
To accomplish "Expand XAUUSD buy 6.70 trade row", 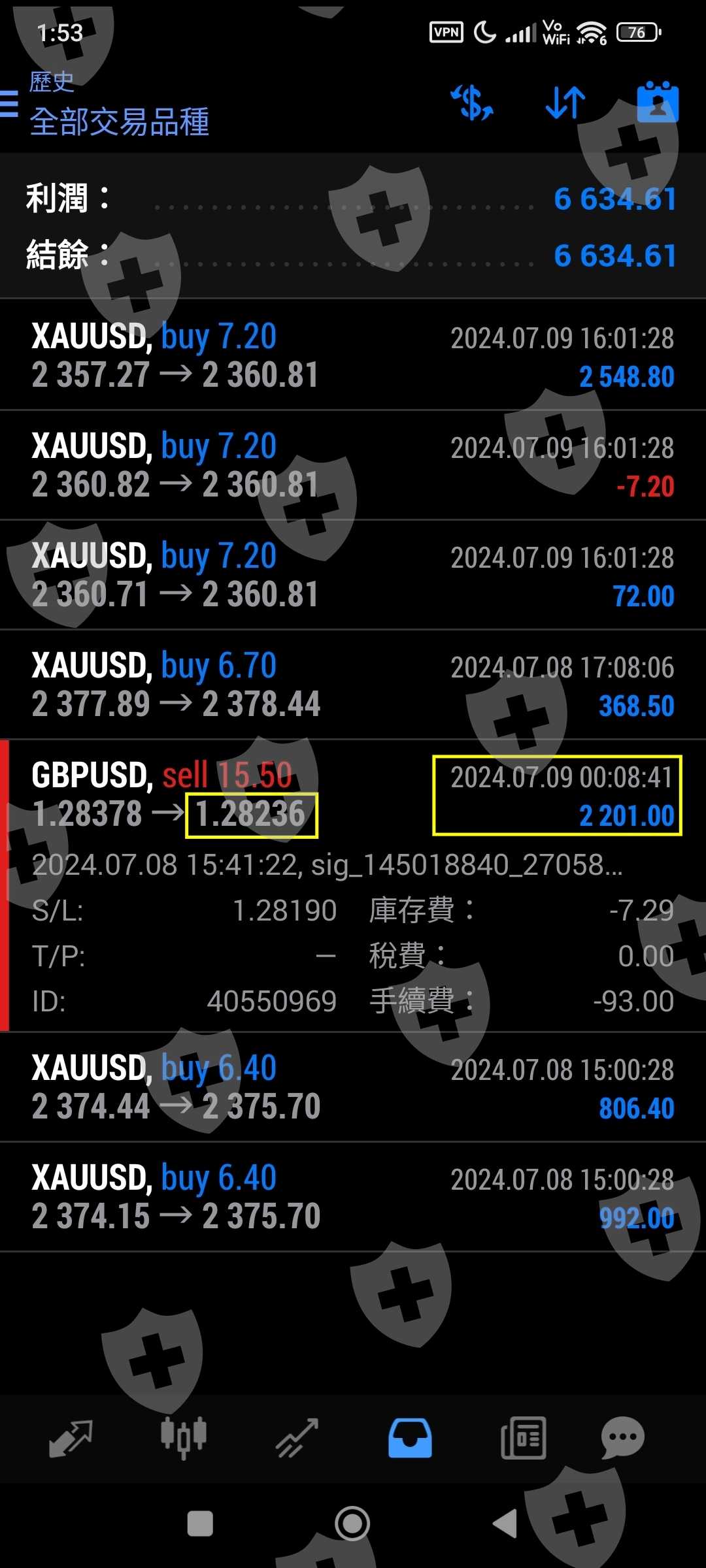I will (353, 685).
